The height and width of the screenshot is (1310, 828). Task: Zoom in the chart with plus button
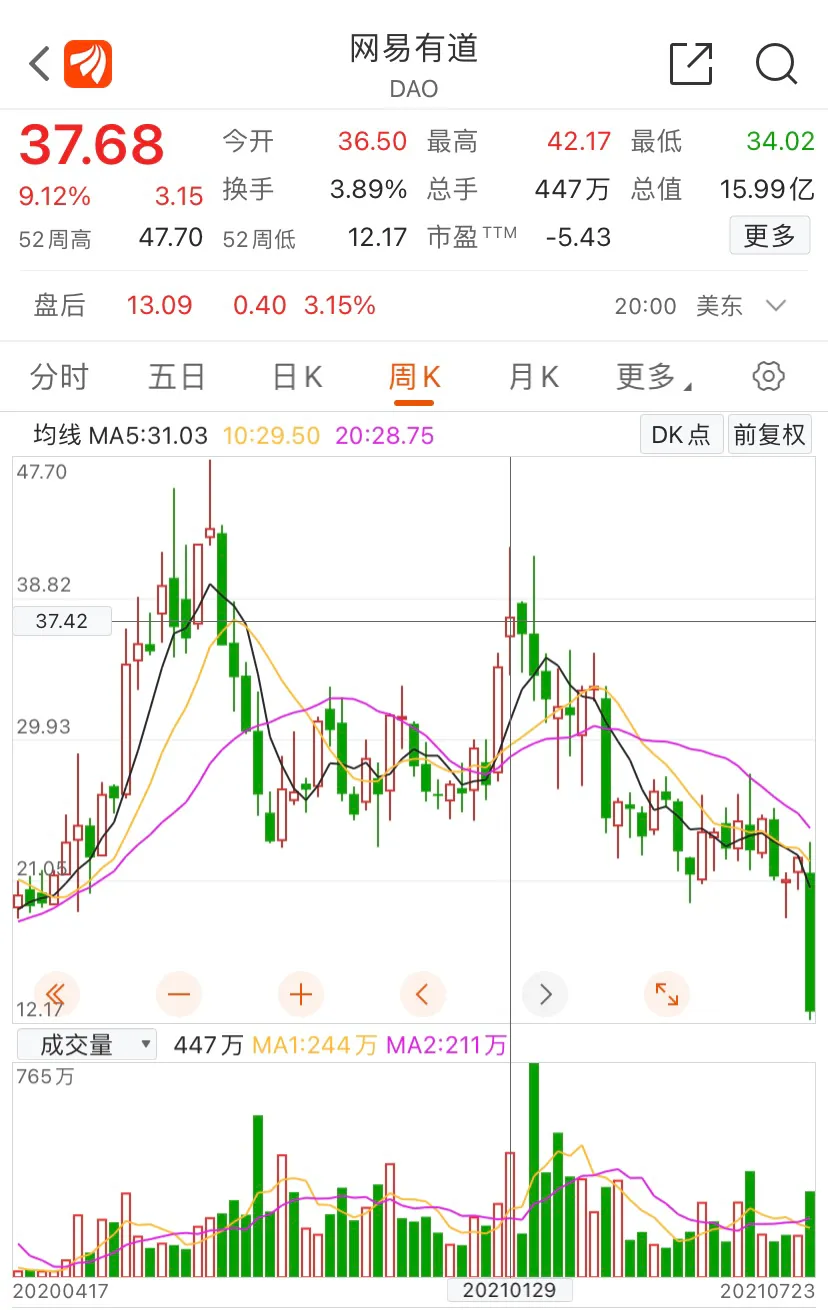point(301,994)
